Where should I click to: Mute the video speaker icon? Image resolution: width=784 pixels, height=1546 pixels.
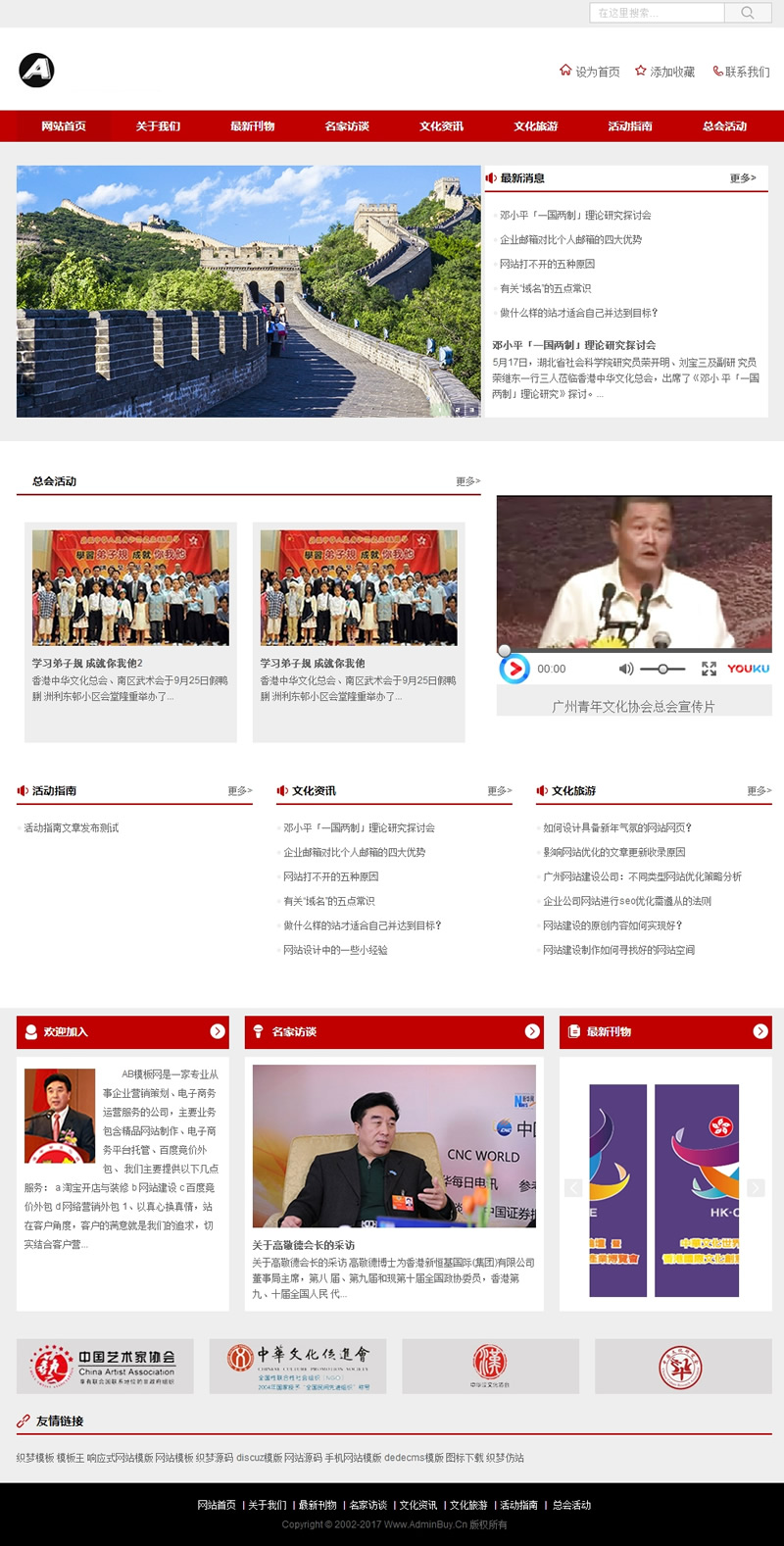click(626, 669)
